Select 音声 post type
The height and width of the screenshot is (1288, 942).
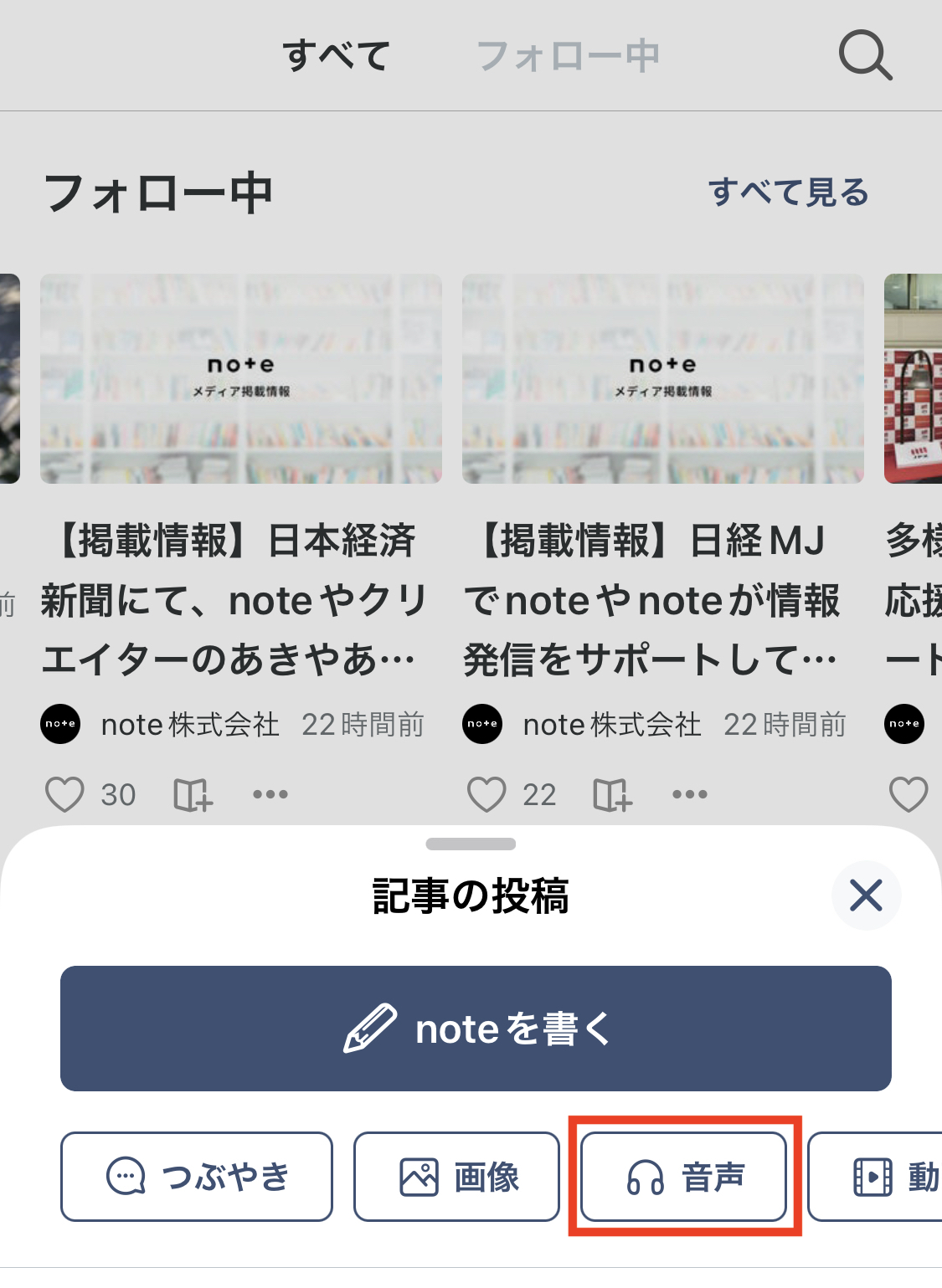684,1177
